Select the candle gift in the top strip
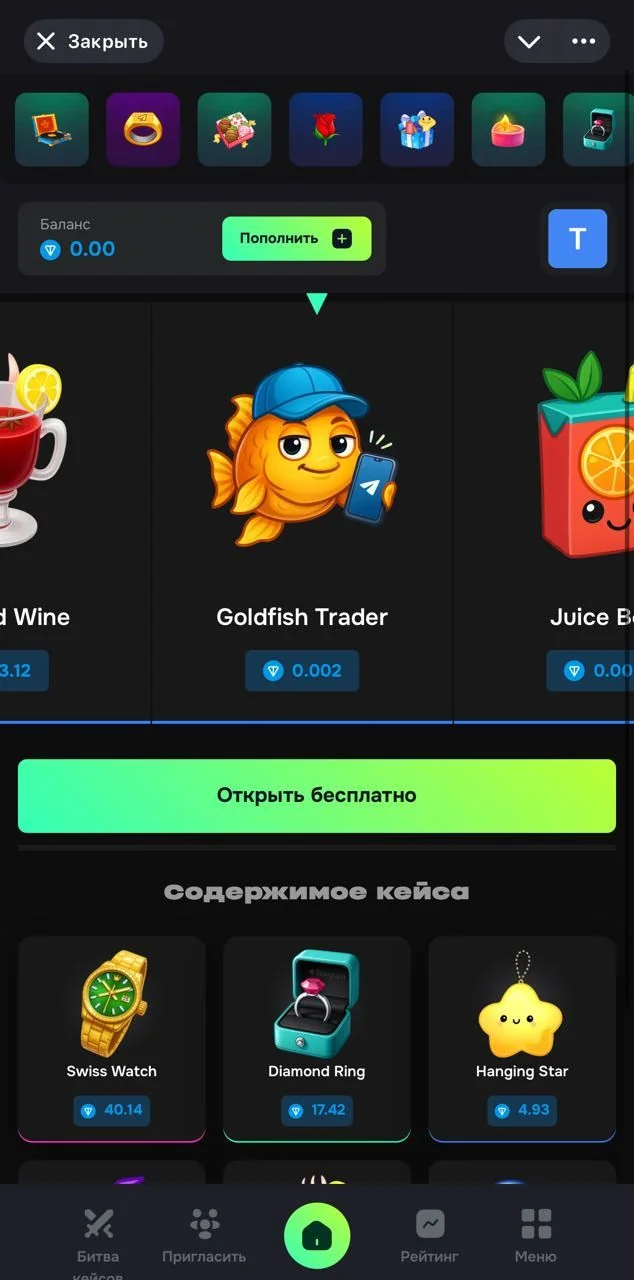634x1280 pixels. (508, 129)
